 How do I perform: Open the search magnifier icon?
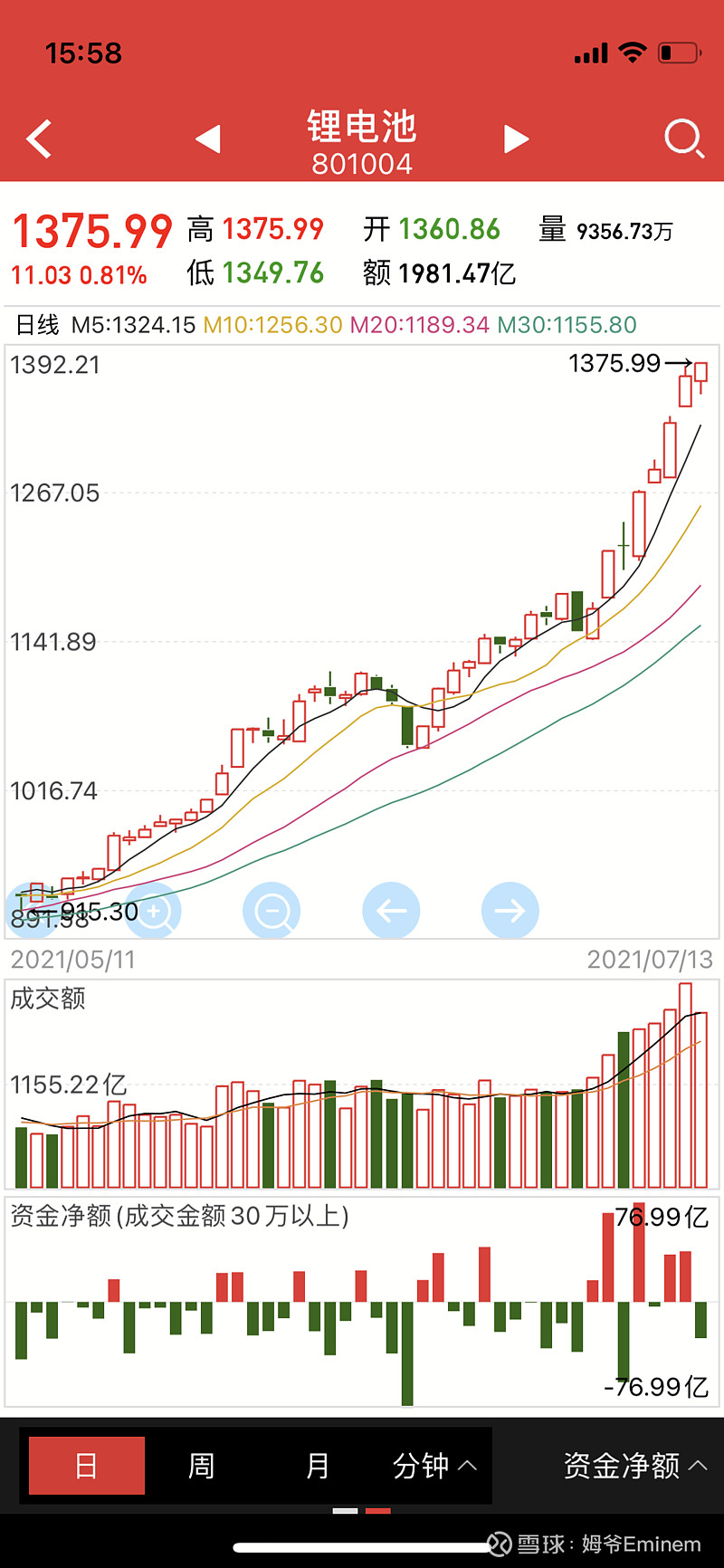683,139
